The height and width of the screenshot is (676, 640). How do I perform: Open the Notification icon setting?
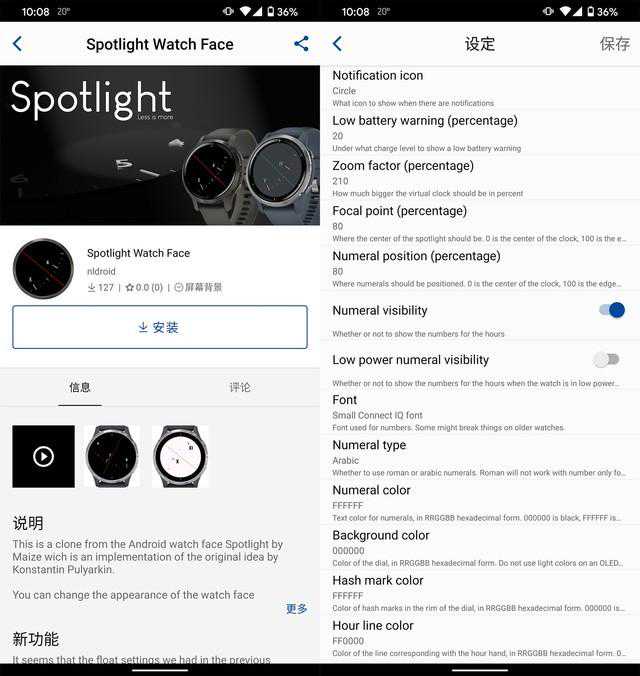click(x=478, y=88)
